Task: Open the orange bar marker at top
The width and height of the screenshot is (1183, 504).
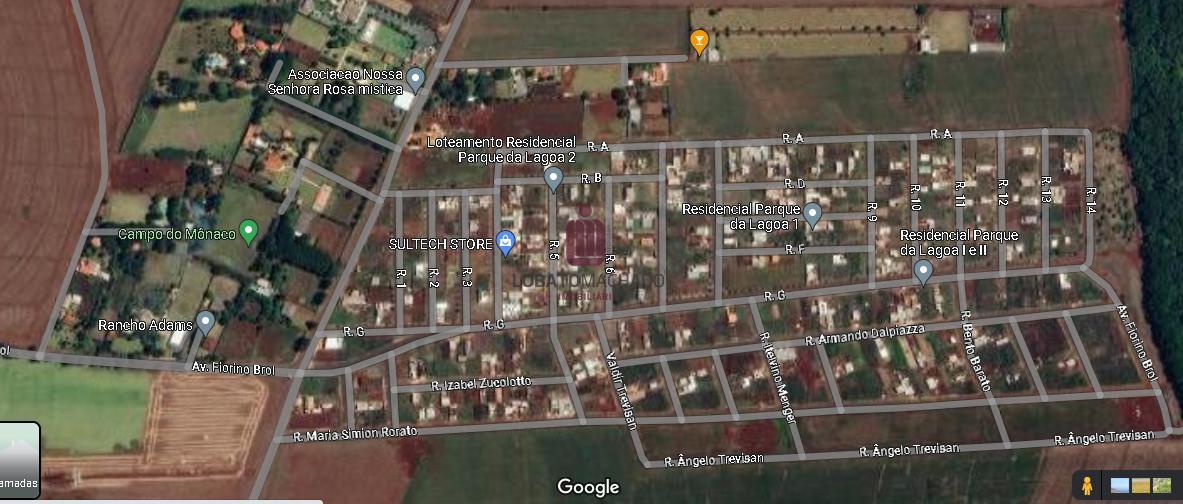Action: 700,40
